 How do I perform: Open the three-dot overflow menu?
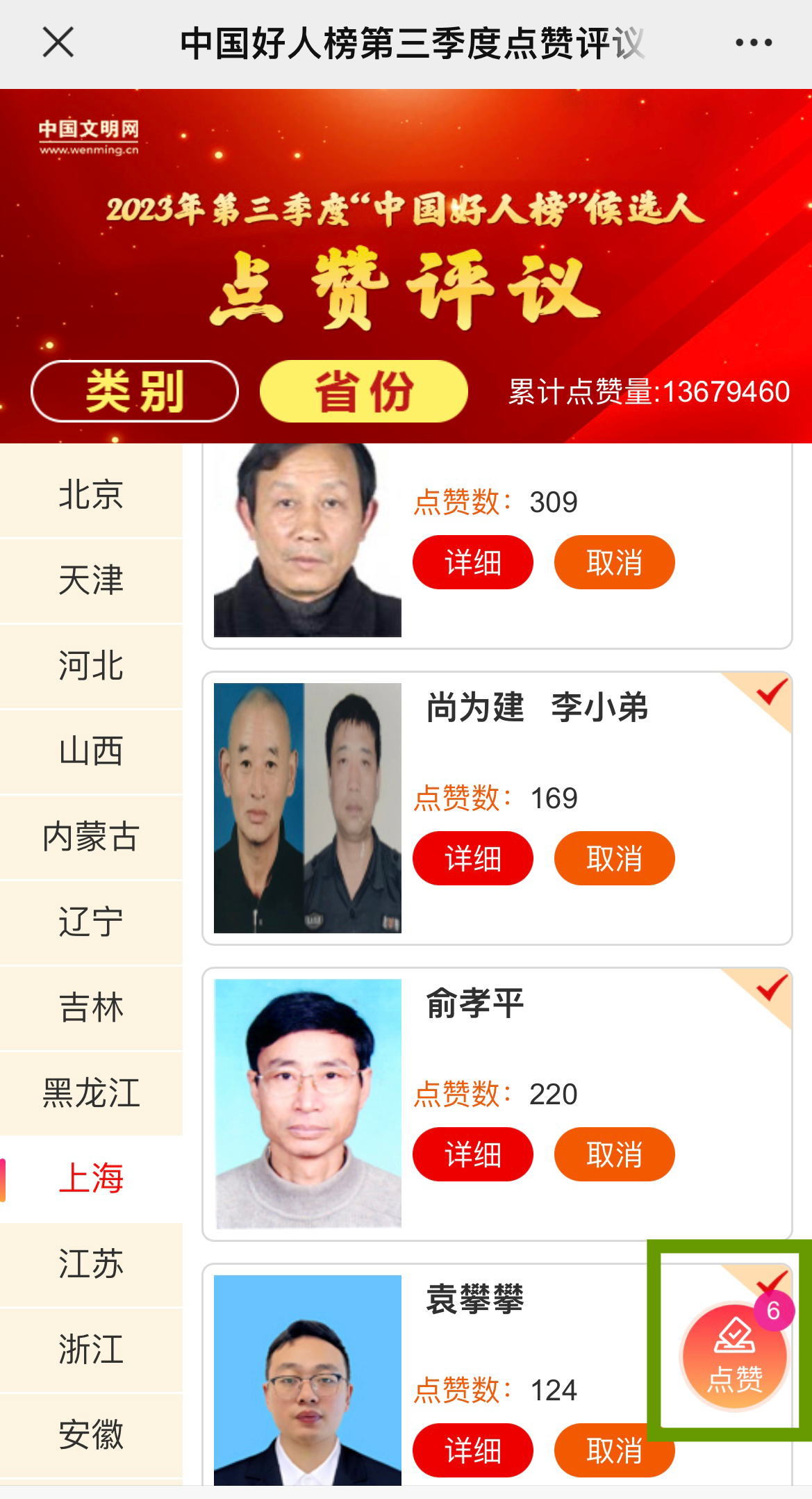coord(754,43)
